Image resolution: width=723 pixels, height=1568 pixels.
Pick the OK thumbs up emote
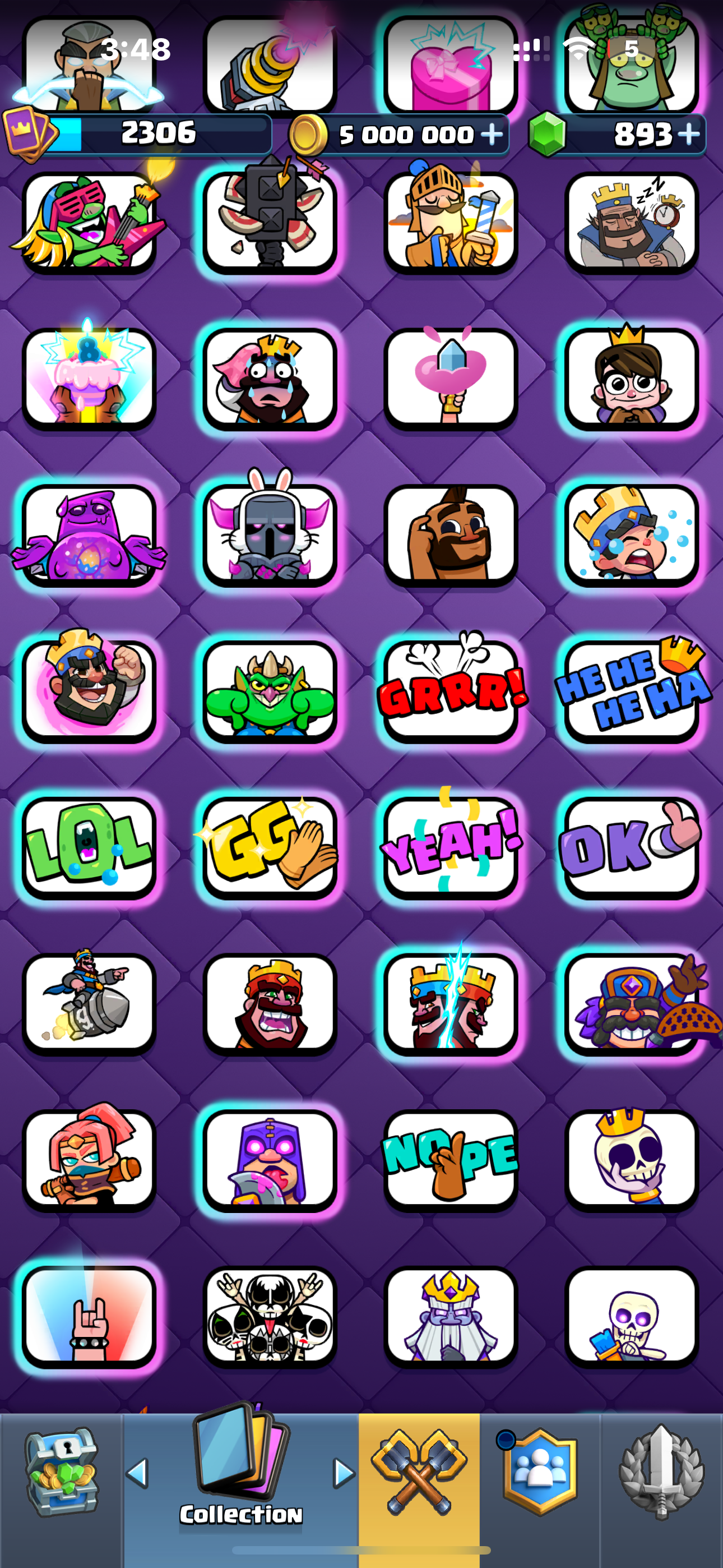click(631, 847)
